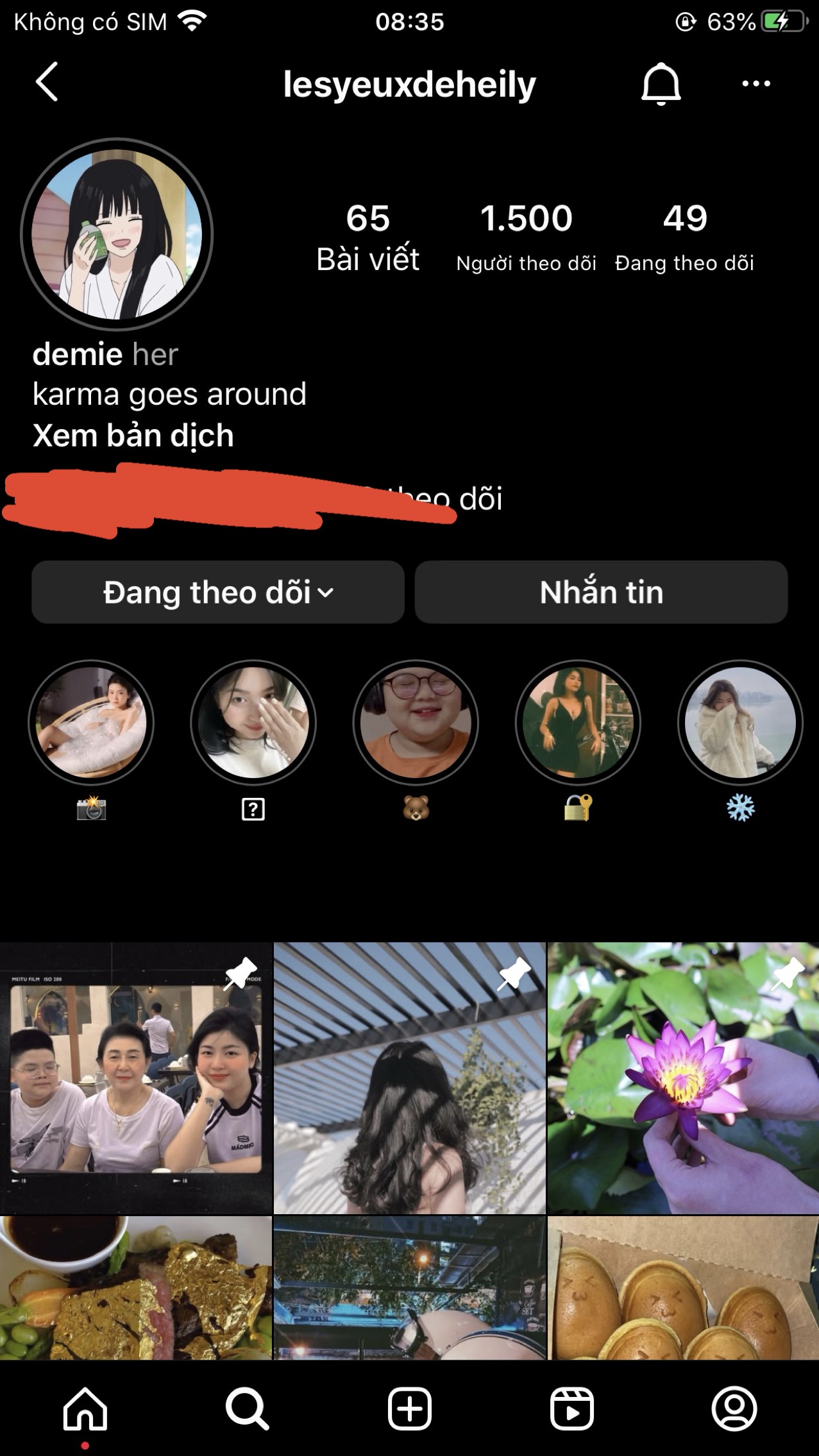Screen dimensions: 819x1456
Task: Switch to the Home tab
Action: point(85,1409)
